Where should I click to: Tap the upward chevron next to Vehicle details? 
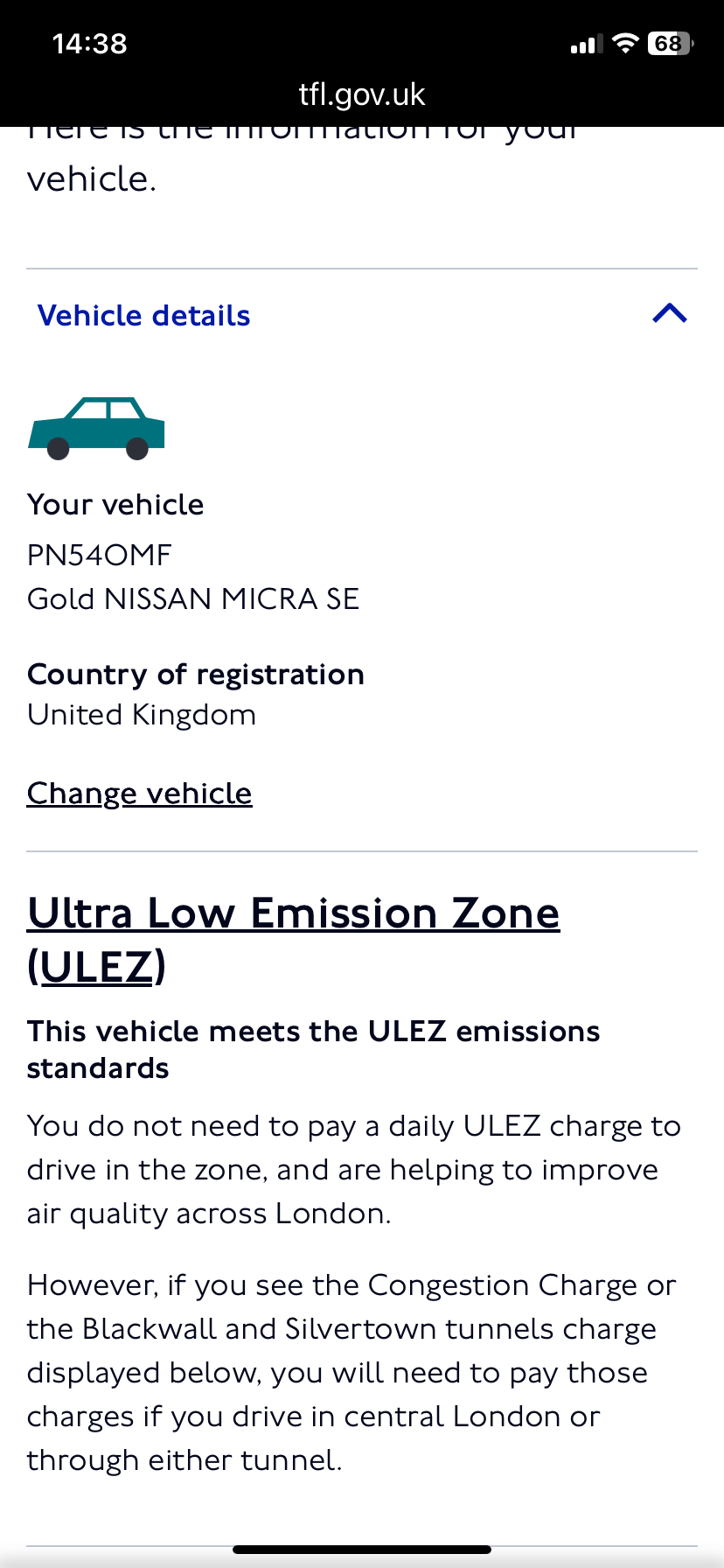tap(669, 313)
